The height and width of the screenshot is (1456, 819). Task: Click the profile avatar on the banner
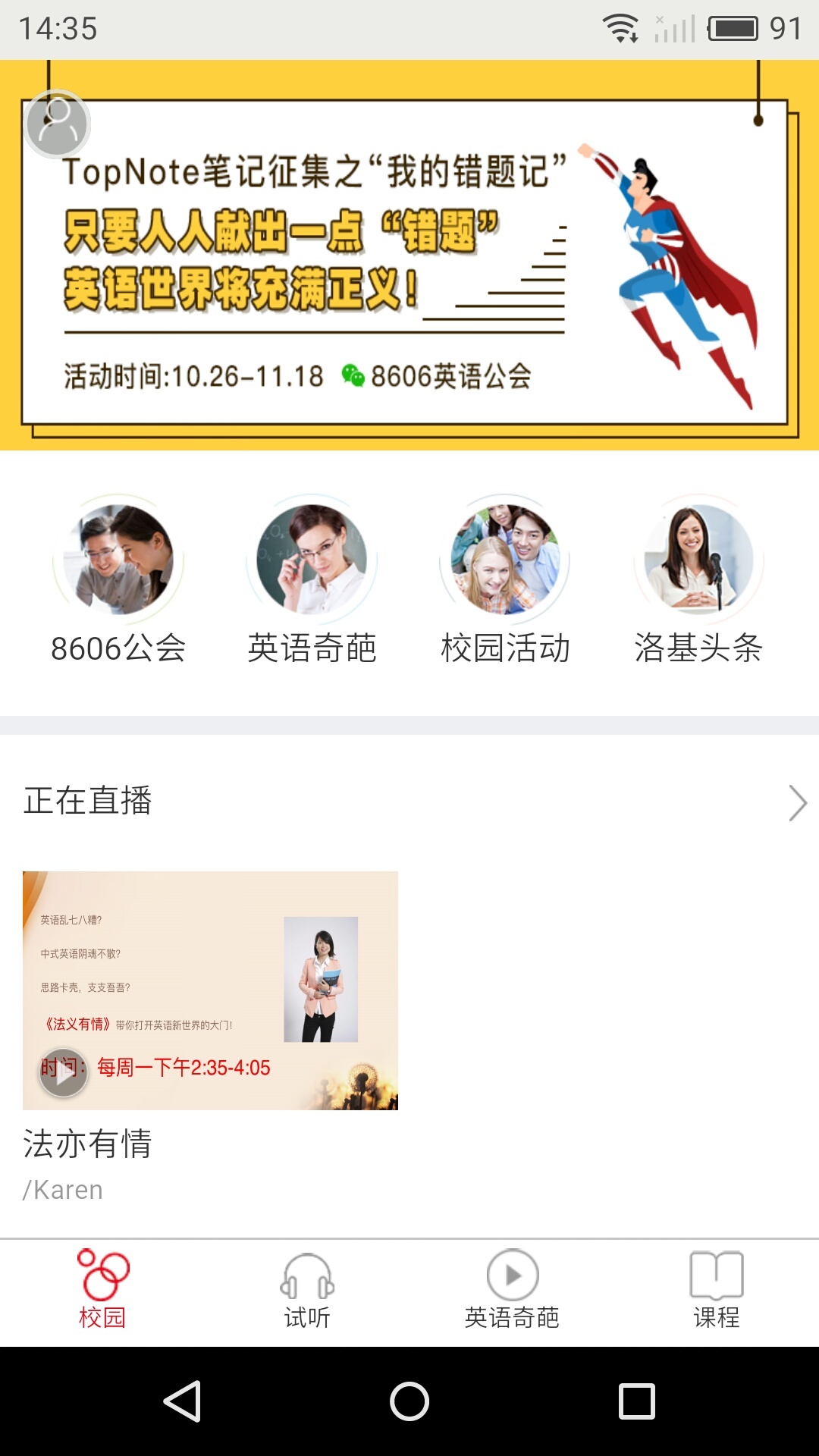coord(57,124)
